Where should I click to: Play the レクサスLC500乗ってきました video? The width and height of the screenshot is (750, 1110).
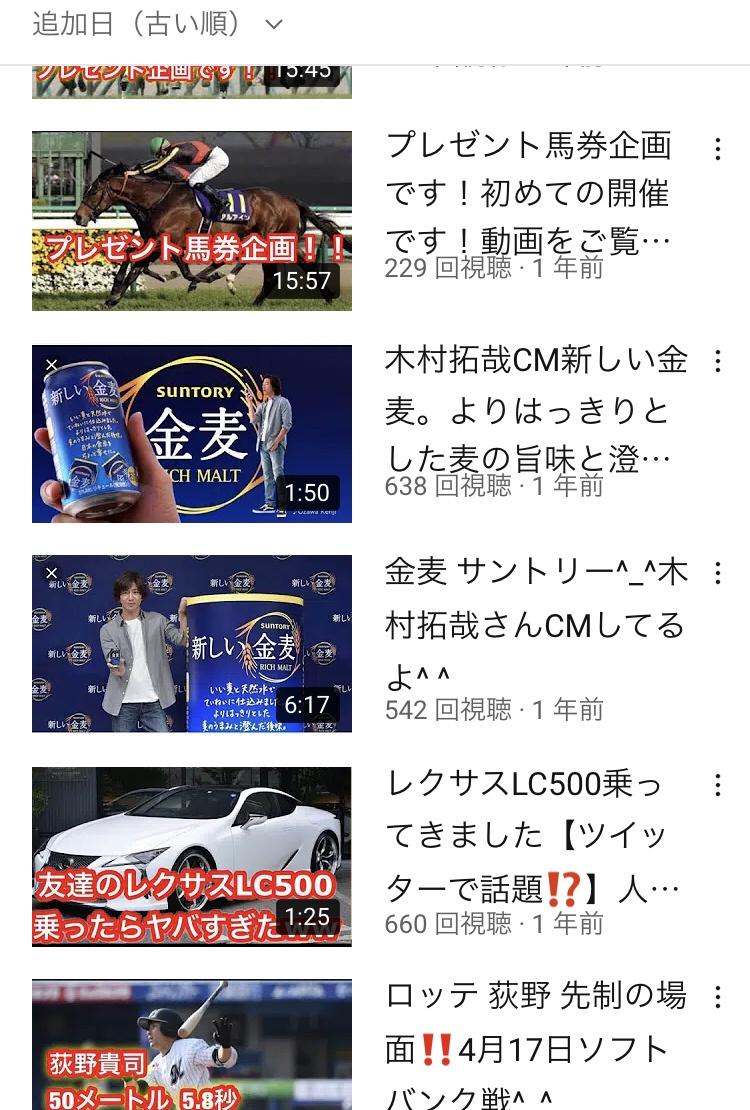click(x=192, y=856)
